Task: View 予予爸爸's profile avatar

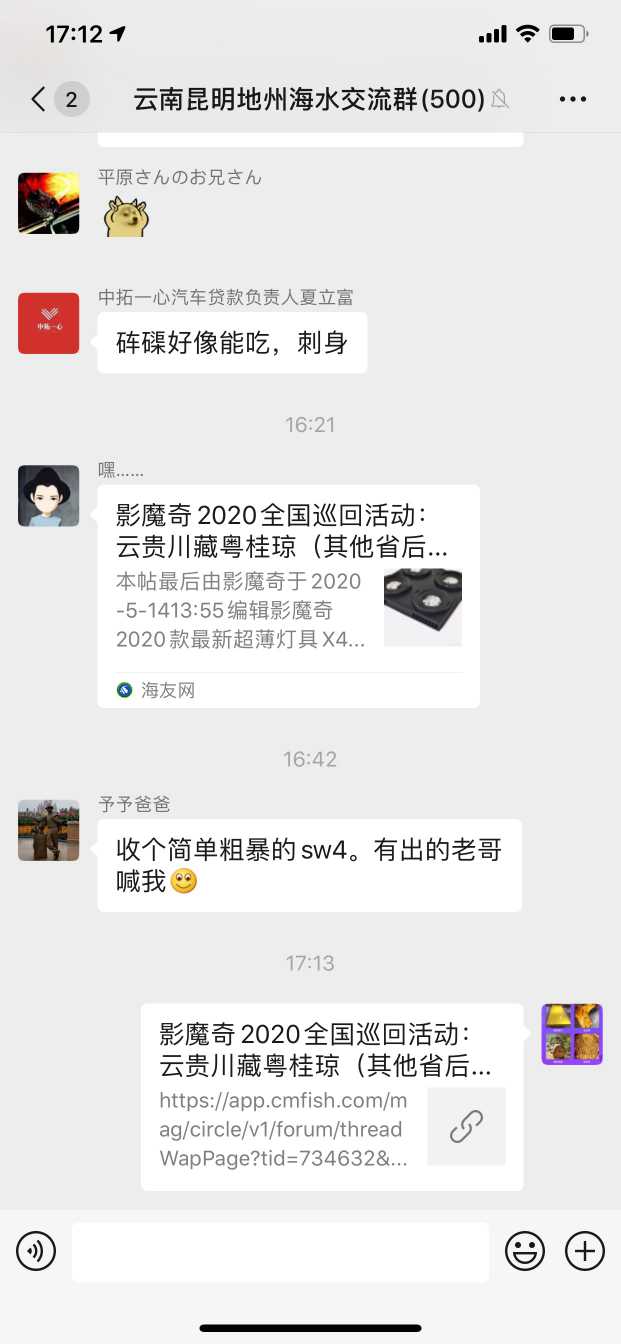Action: (x=48, y=830)
